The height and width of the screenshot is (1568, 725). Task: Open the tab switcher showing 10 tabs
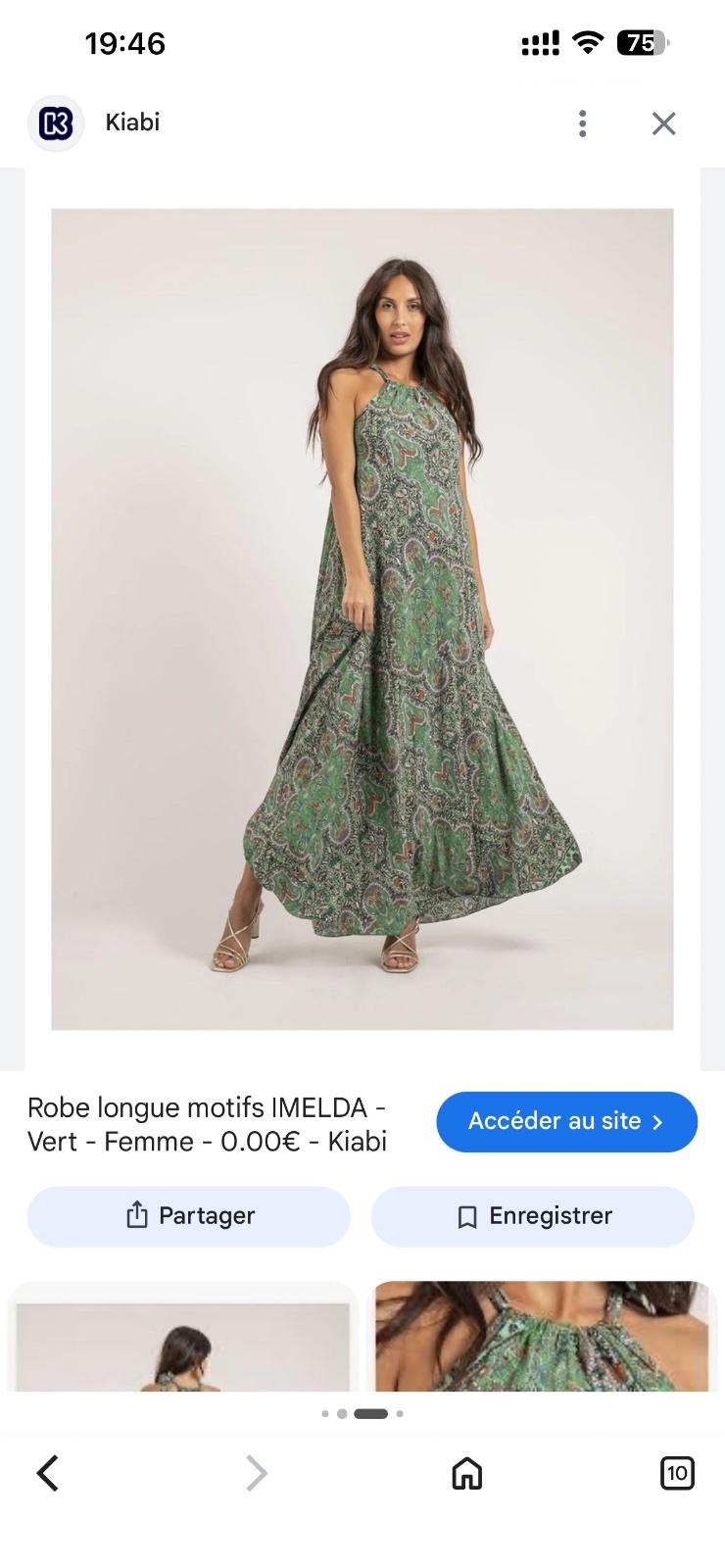(x=677, y=1473)
